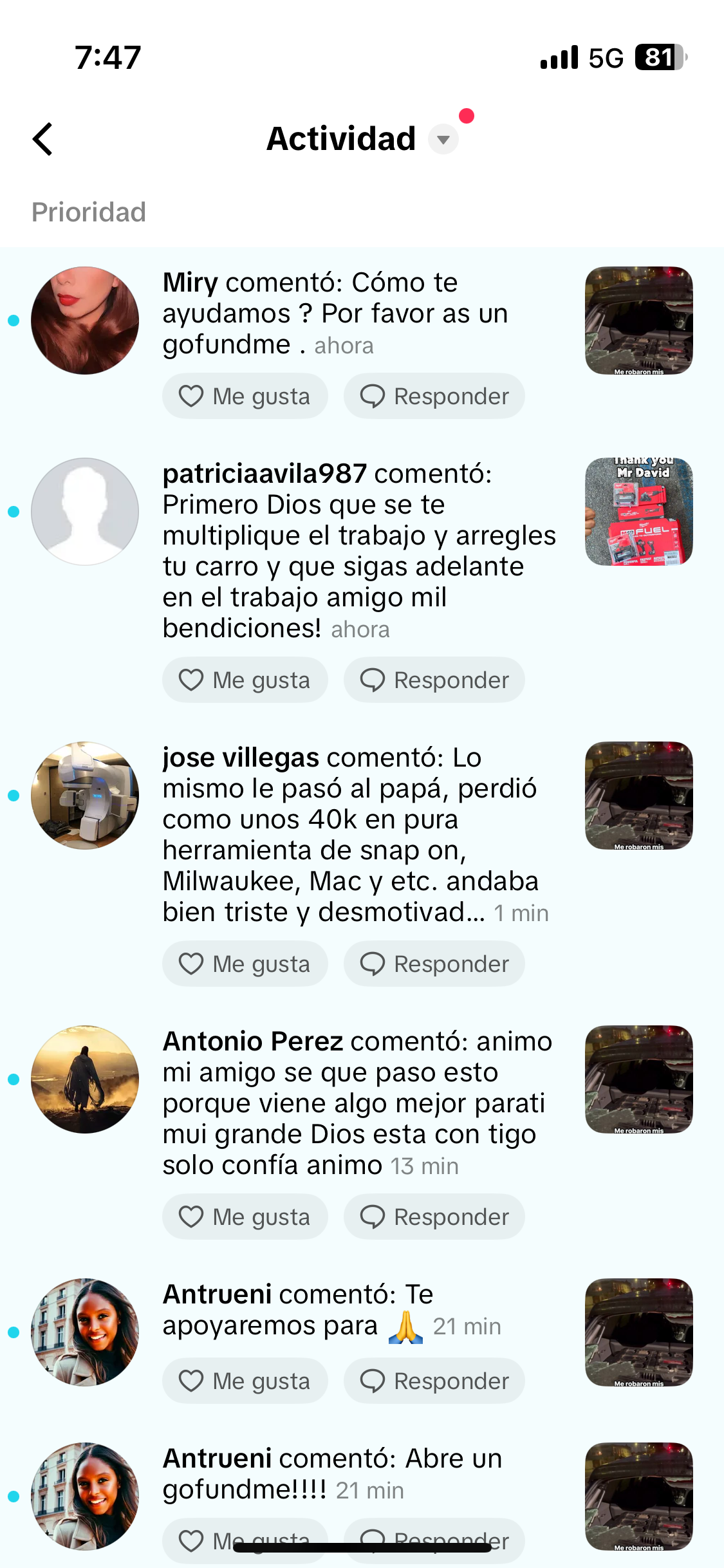Open video thumbnail beside Antonio Perez's comment
Screen dimensions: 724x1568
[638, 1079]
